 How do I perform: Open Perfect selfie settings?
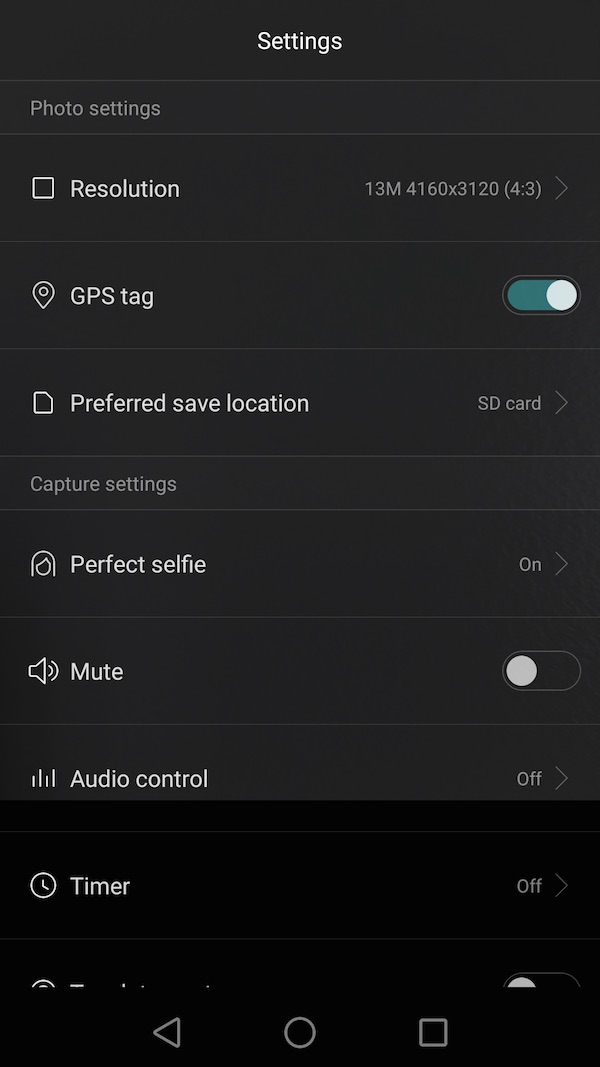pos(300,564)
